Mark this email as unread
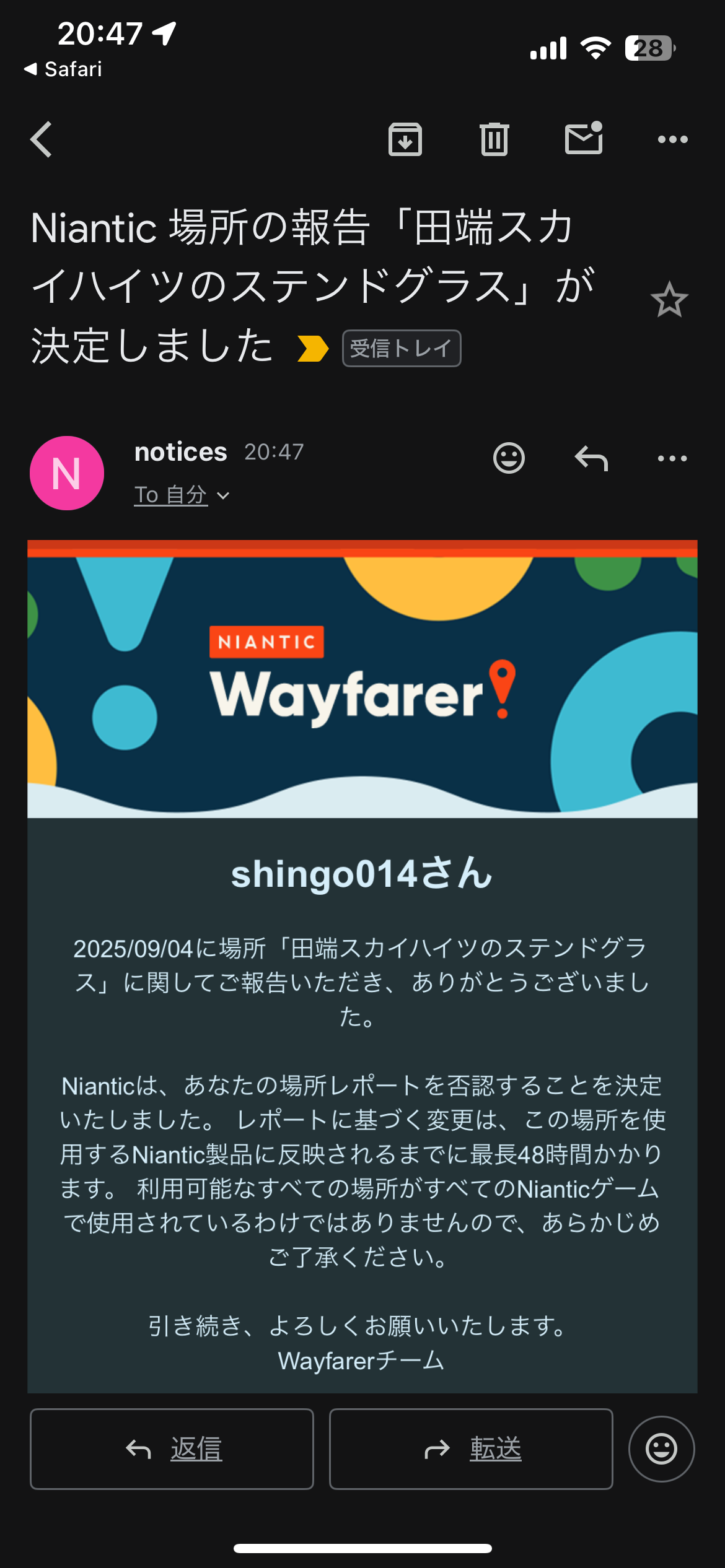The height and width of the screenshot is (1568, 725). 584,138
